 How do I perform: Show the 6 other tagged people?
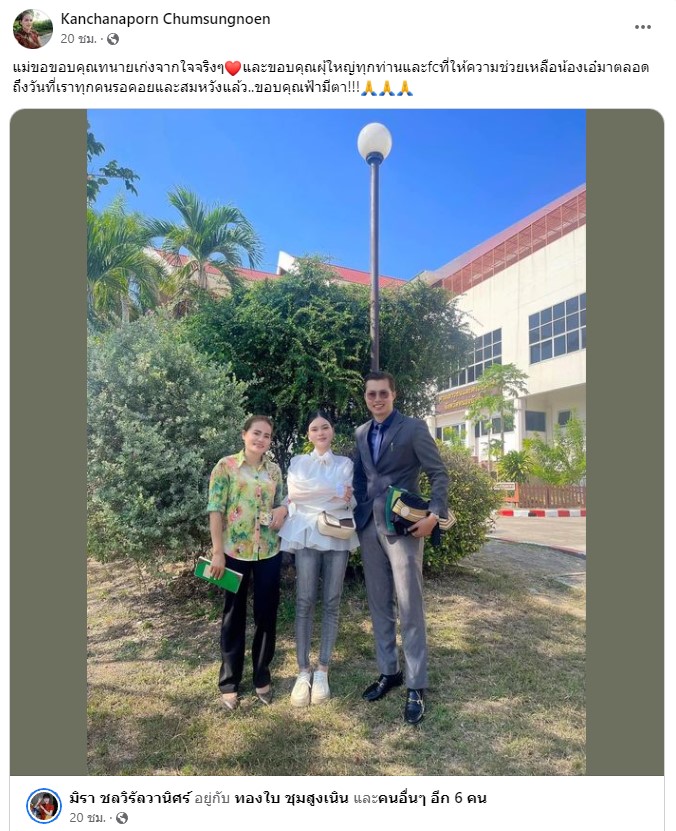click(442, 798)
